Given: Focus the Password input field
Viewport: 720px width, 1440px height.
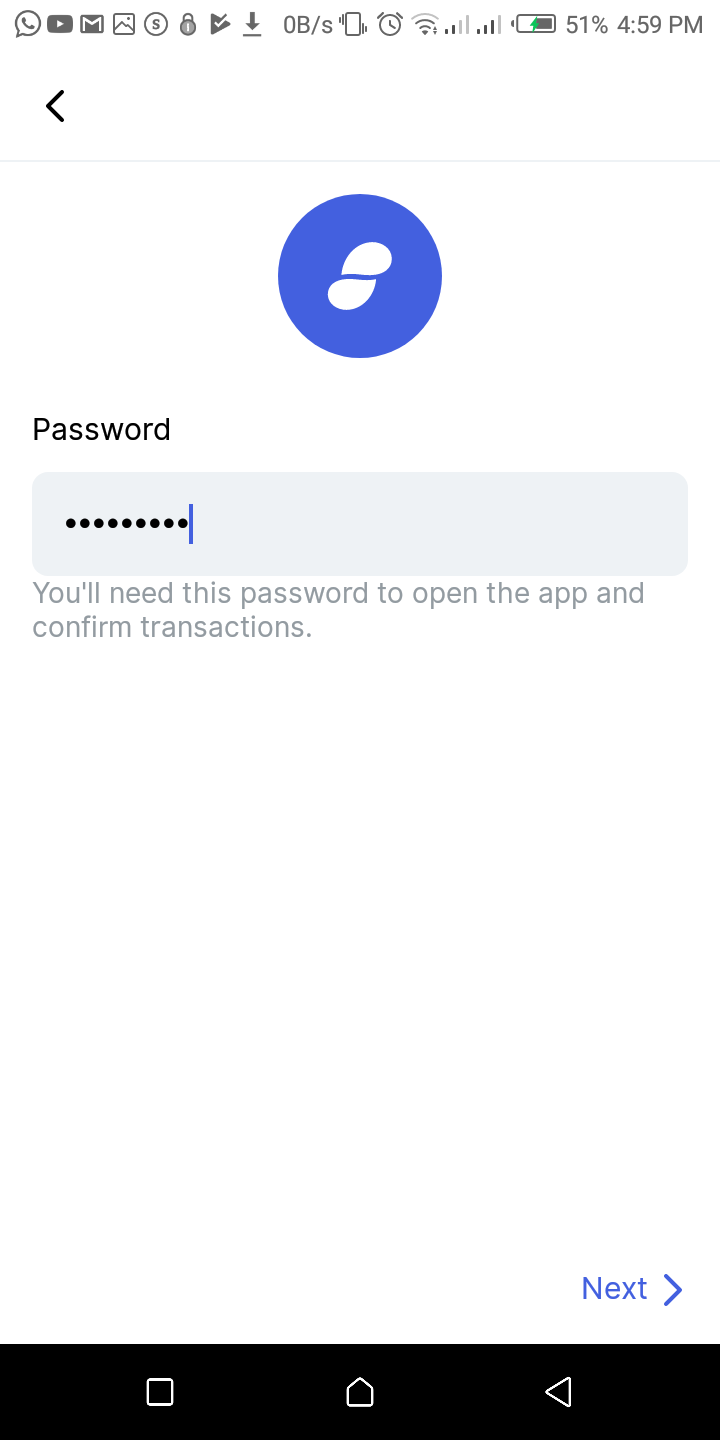Looking at the screenshot, I should (x=360, y=524).
